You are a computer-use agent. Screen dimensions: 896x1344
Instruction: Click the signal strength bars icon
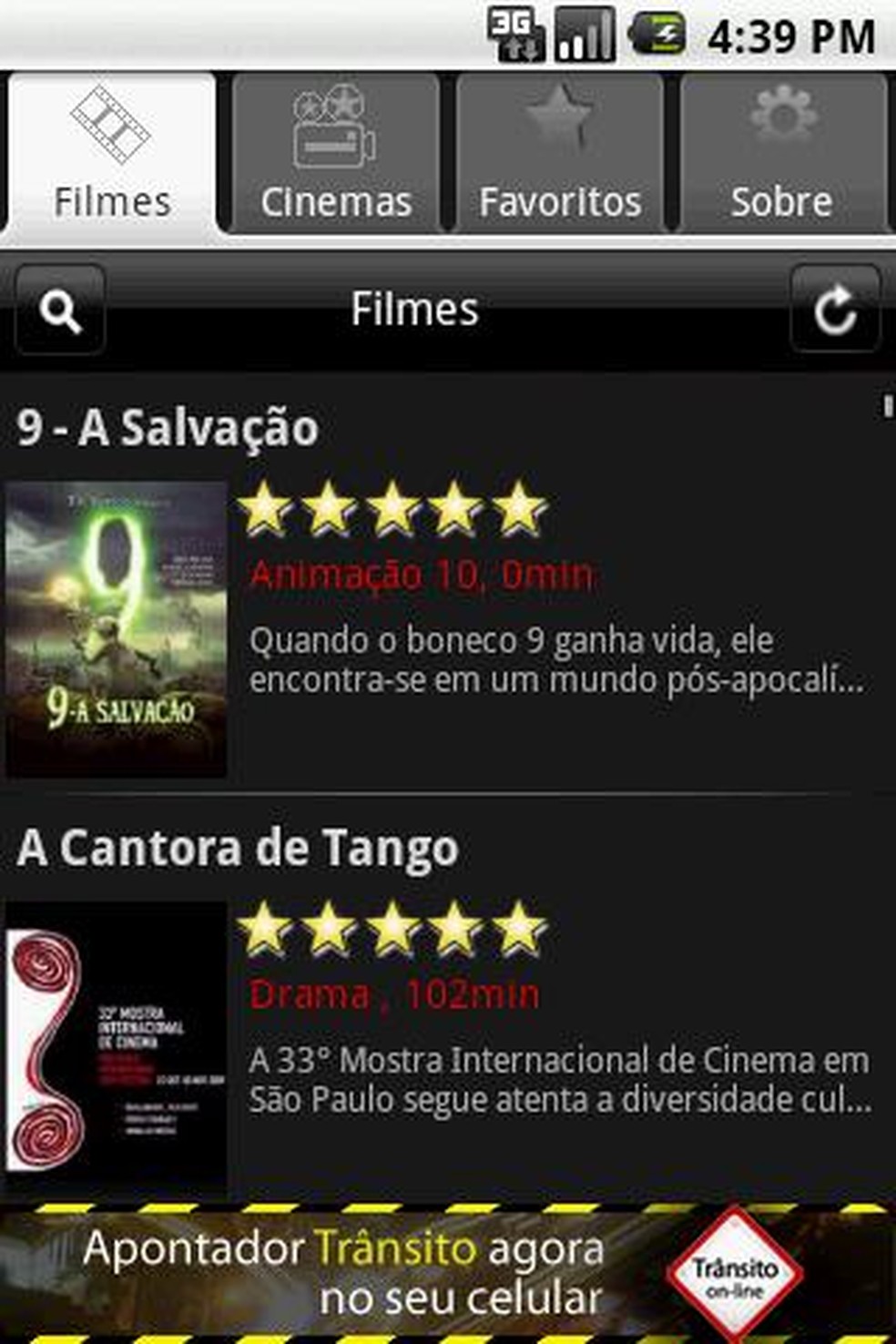pos(587,32)
